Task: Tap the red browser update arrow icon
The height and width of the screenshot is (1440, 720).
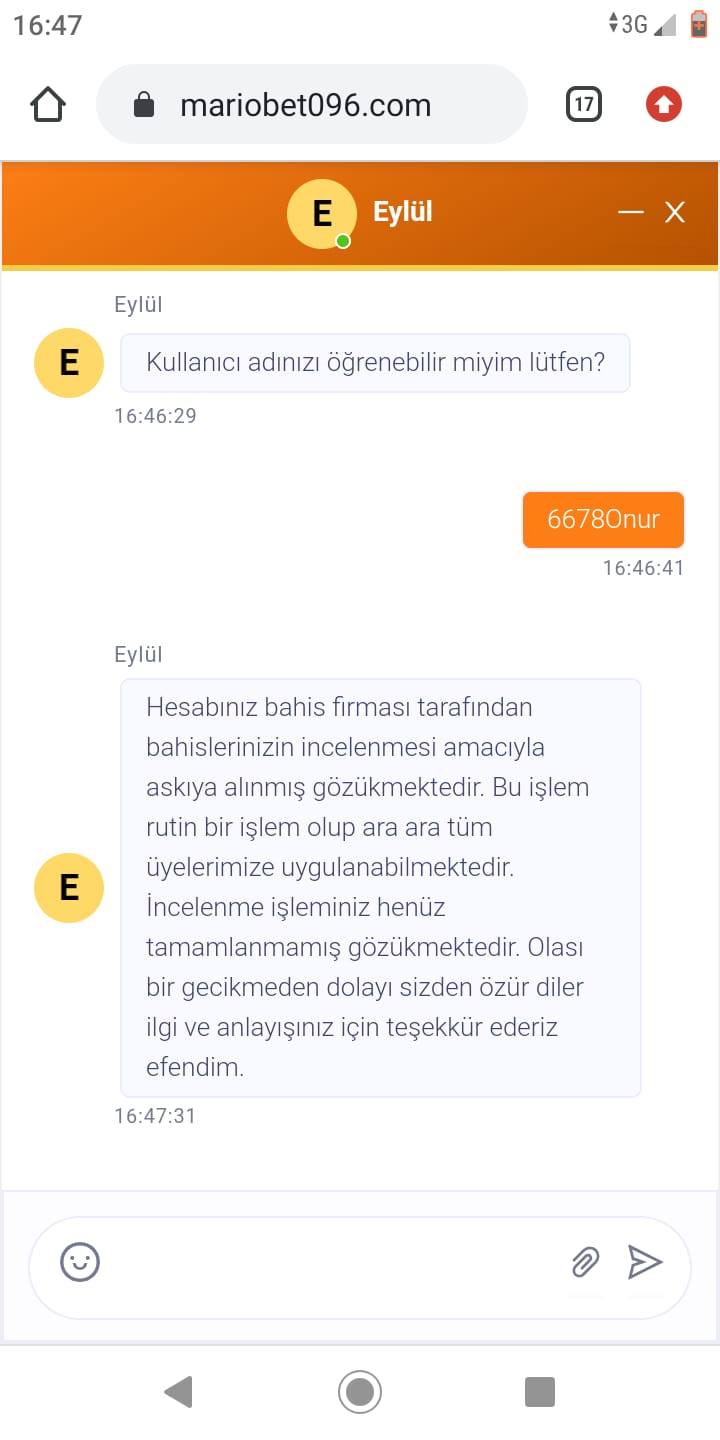Action: point(664,105)
